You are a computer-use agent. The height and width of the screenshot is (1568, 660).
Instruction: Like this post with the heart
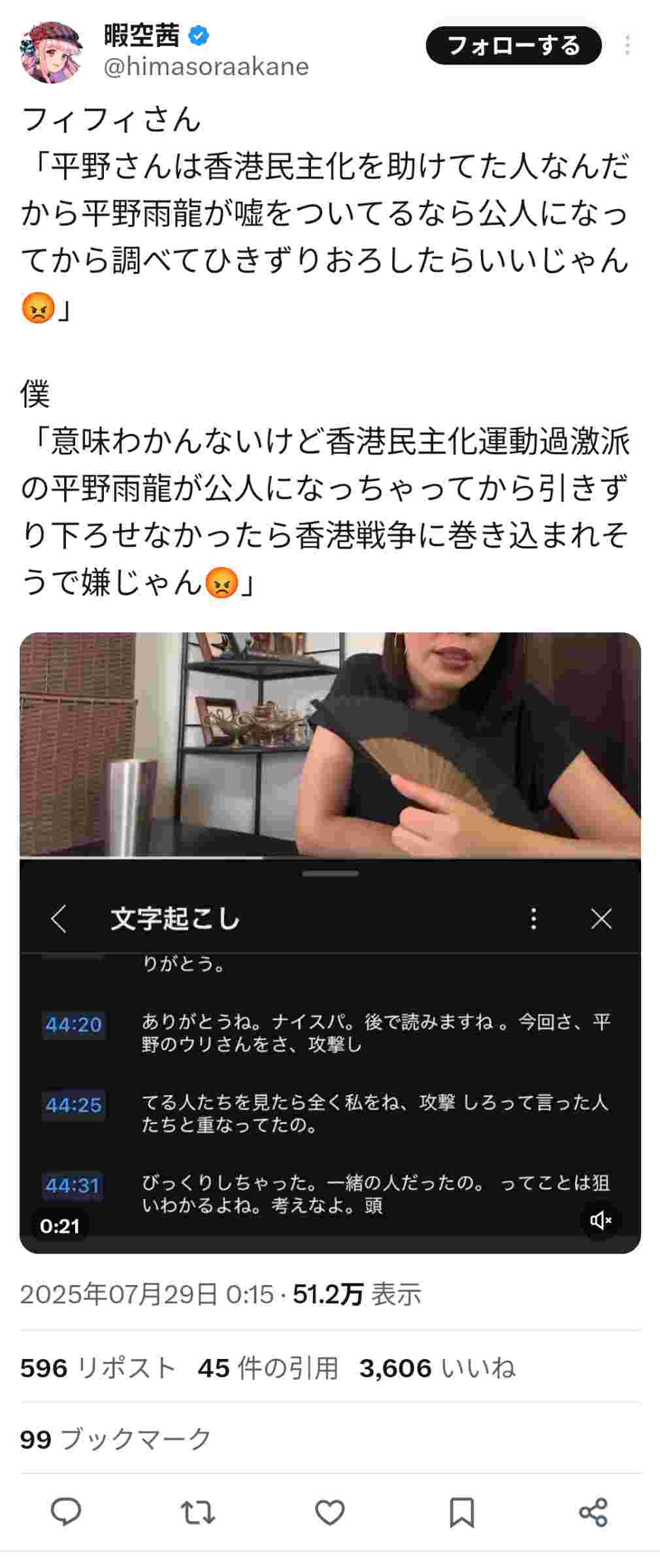[x=330, y=1512]
